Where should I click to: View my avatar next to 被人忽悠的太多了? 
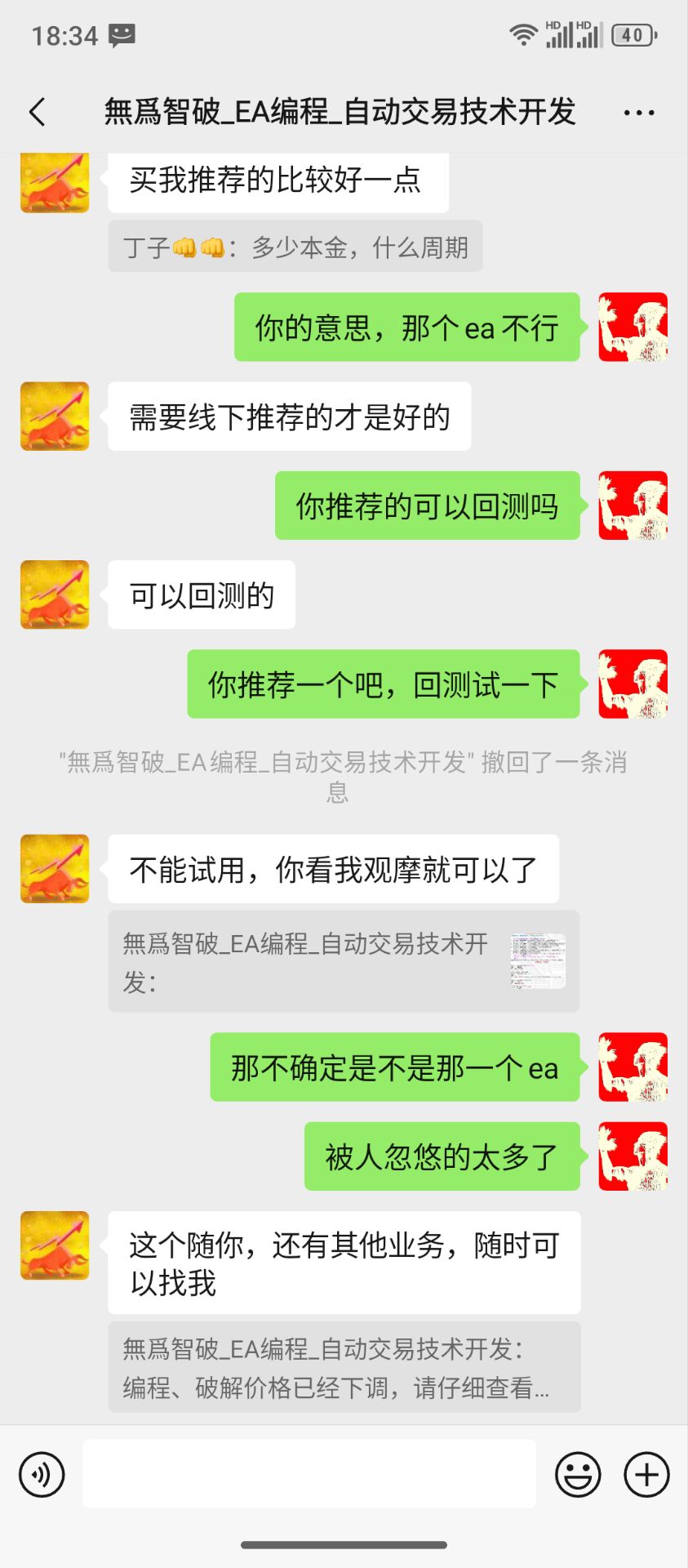point(633,1156)
